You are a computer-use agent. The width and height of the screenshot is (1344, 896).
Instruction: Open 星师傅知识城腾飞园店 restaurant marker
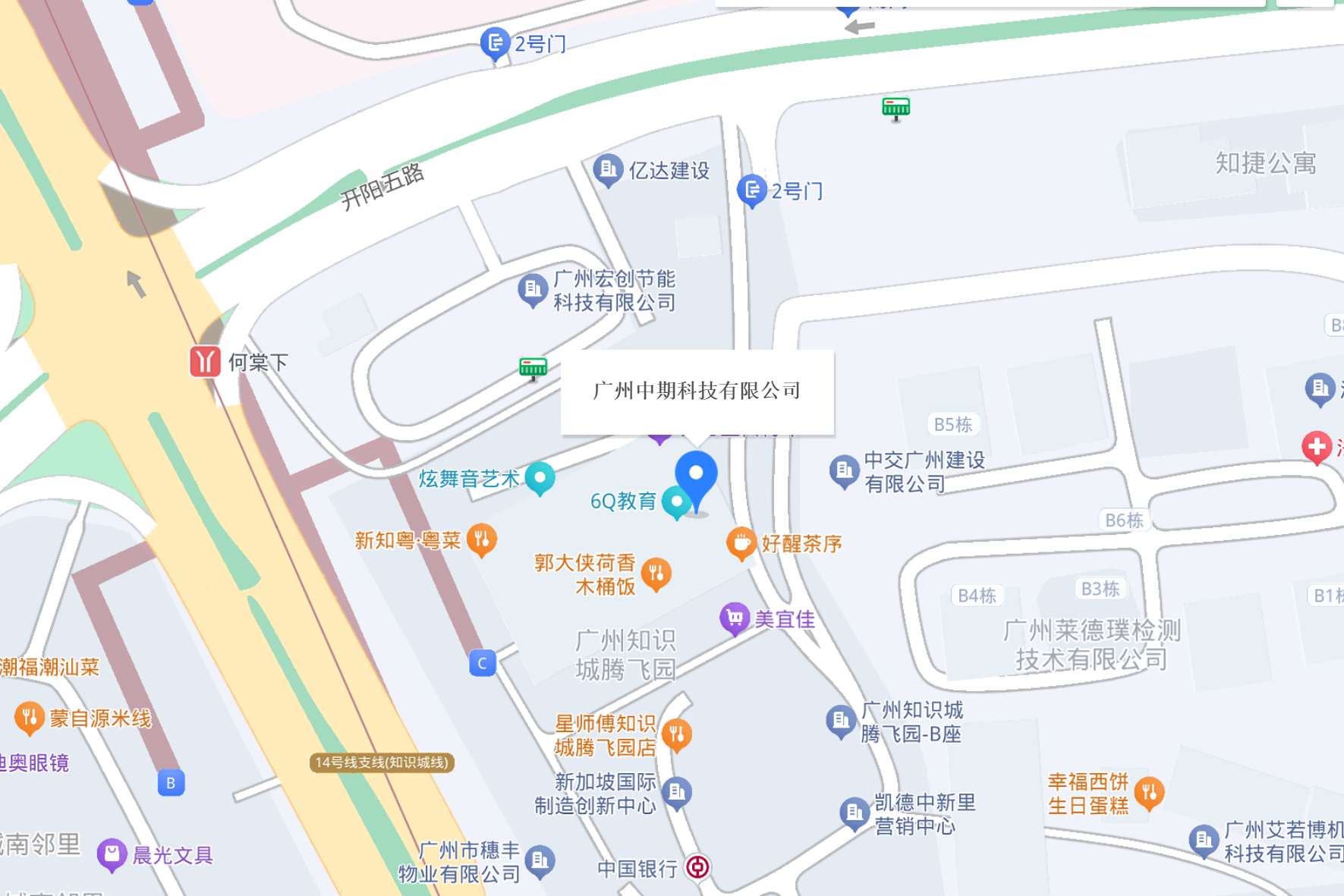coord(676,734)
